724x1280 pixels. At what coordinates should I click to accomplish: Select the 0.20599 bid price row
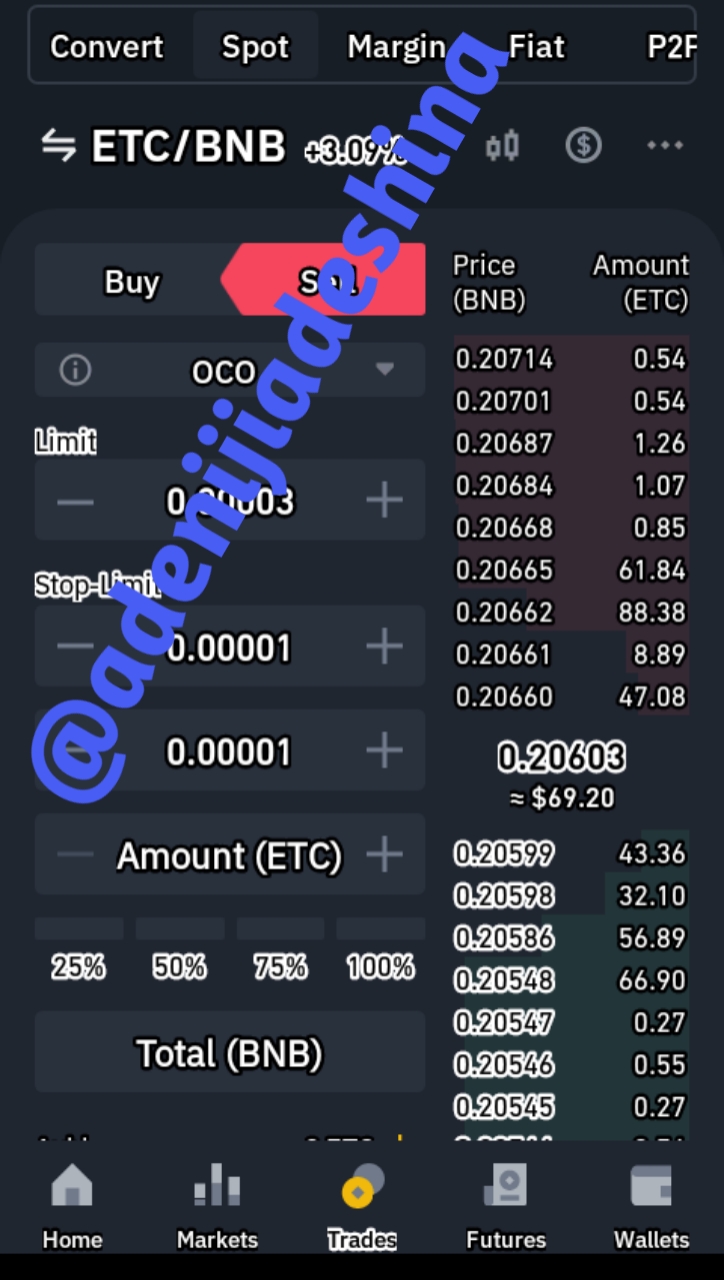pos(571,853)
